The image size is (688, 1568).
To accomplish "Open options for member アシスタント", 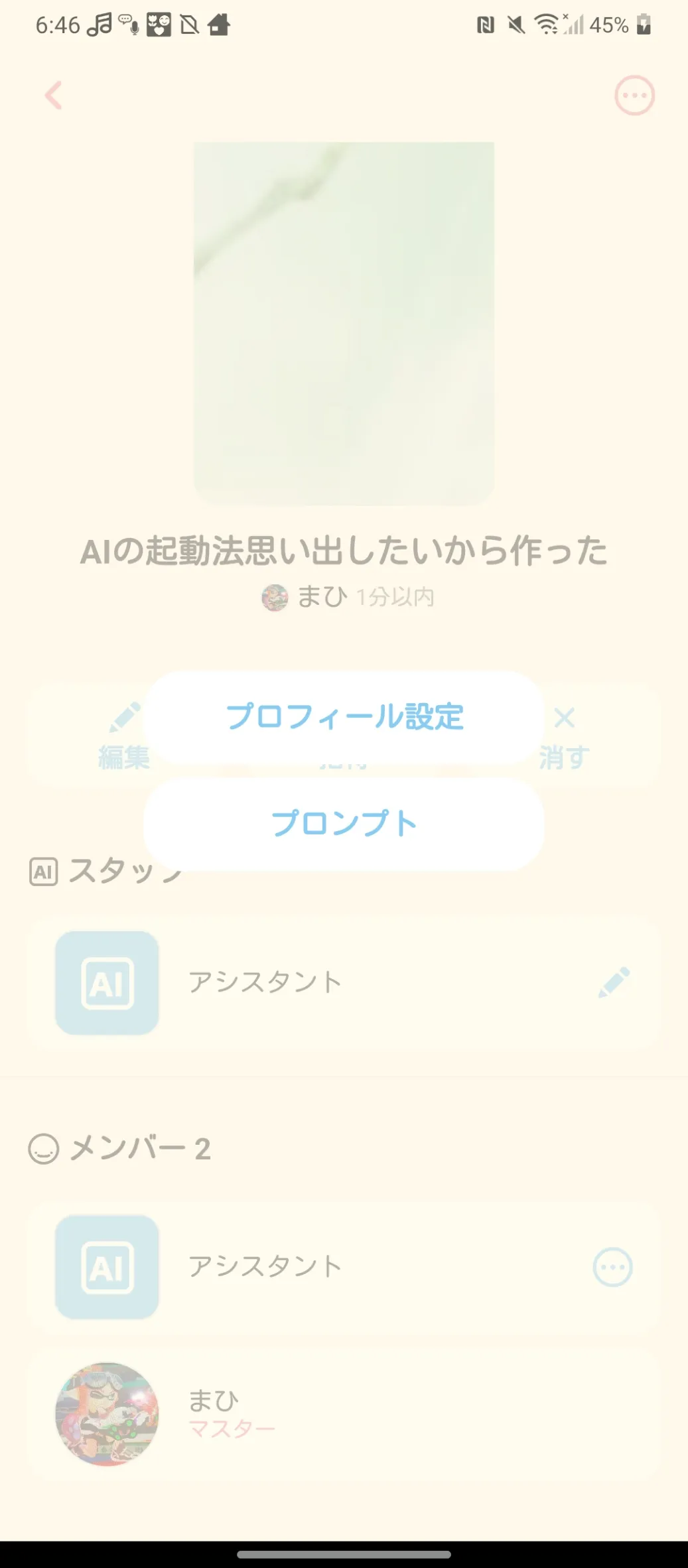I will [x=612, y=1267].
